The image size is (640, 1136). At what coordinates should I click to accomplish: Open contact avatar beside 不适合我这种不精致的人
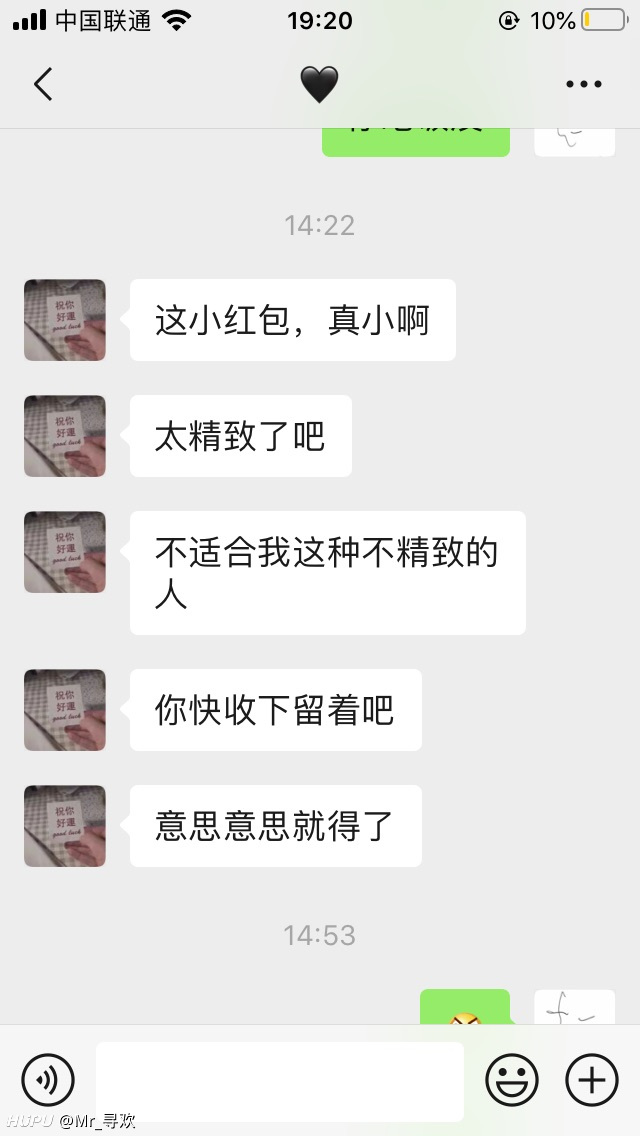click(x=65, y=552)
